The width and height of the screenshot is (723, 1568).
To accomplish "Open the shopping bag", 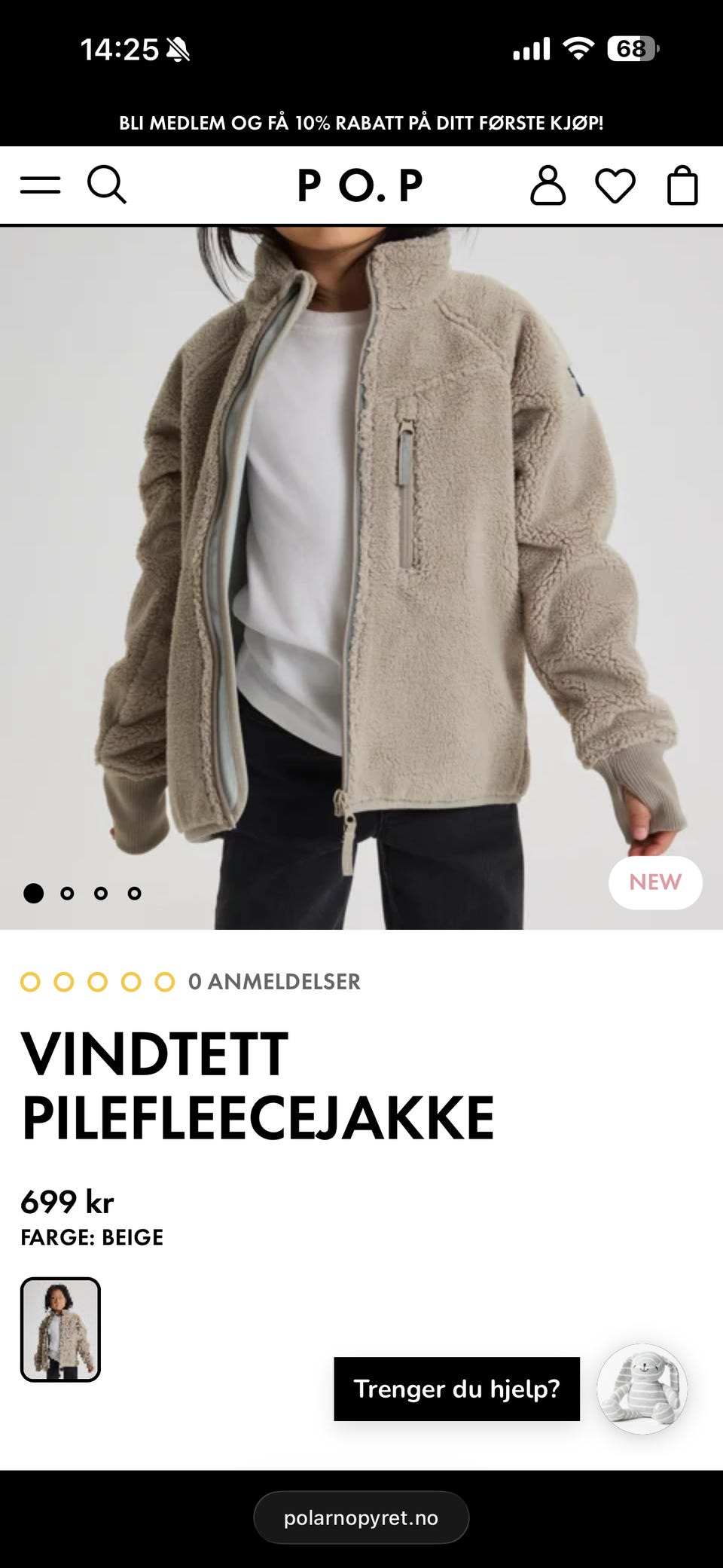I will 682,184.
